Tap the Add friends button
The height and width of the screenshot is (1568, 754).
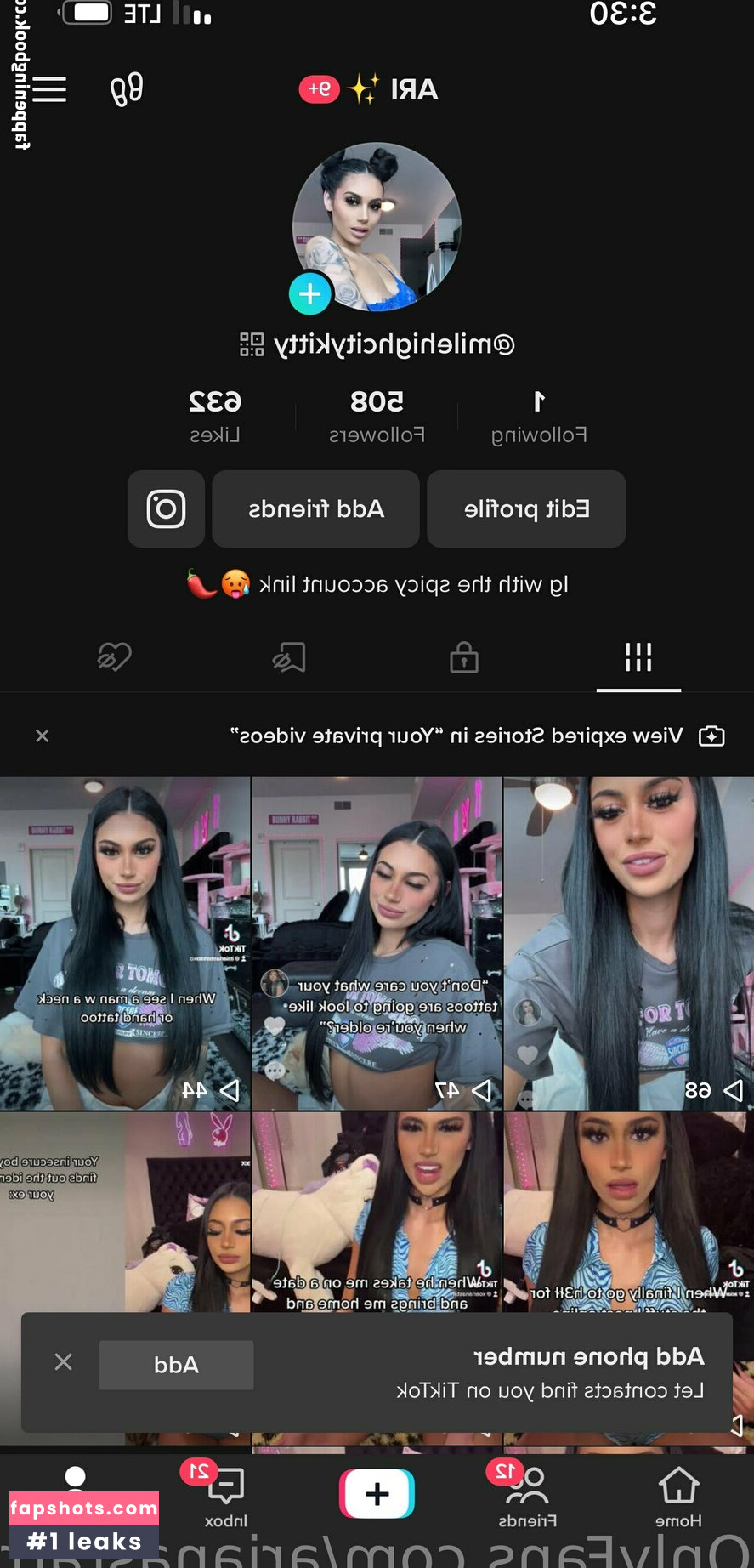[315, 509]
